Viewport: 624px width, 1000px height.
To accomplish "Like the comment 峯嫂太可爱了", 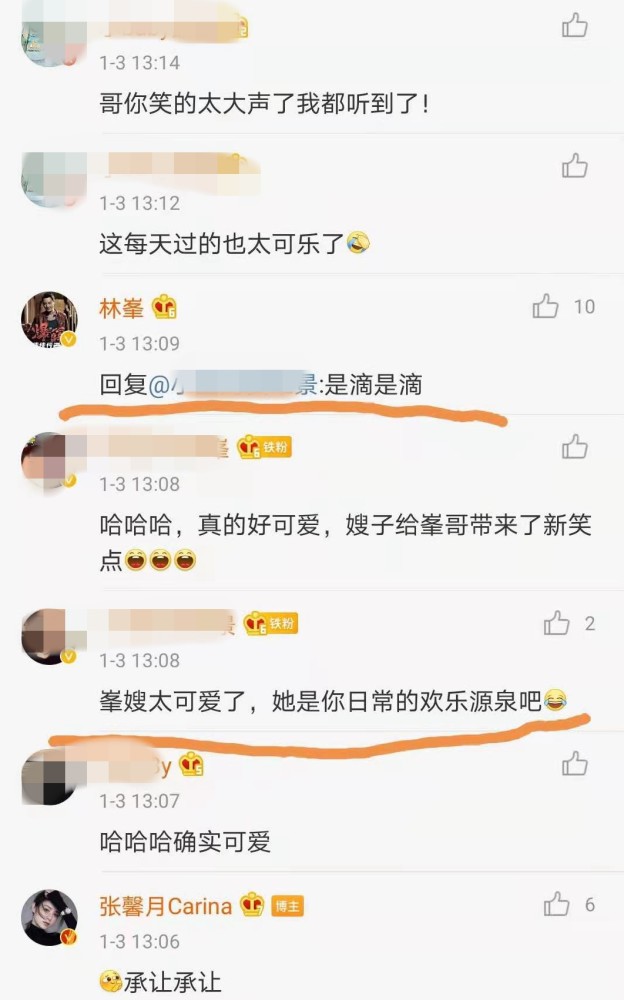I will [556, 623].
